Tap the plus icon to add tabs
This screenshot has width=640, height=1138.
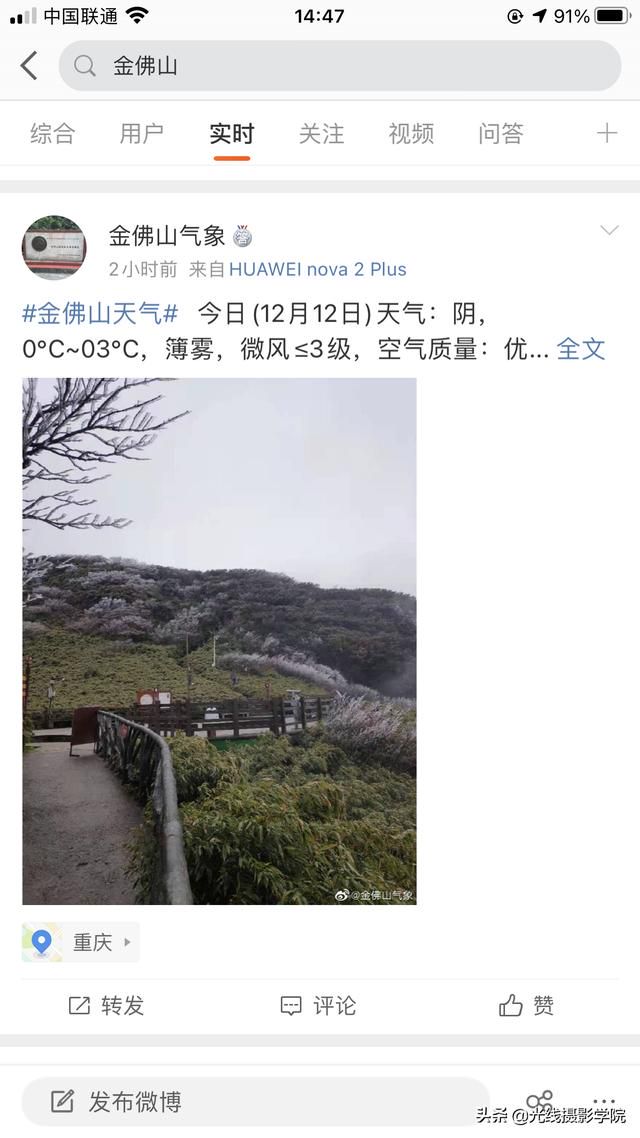tap(607, 133)
